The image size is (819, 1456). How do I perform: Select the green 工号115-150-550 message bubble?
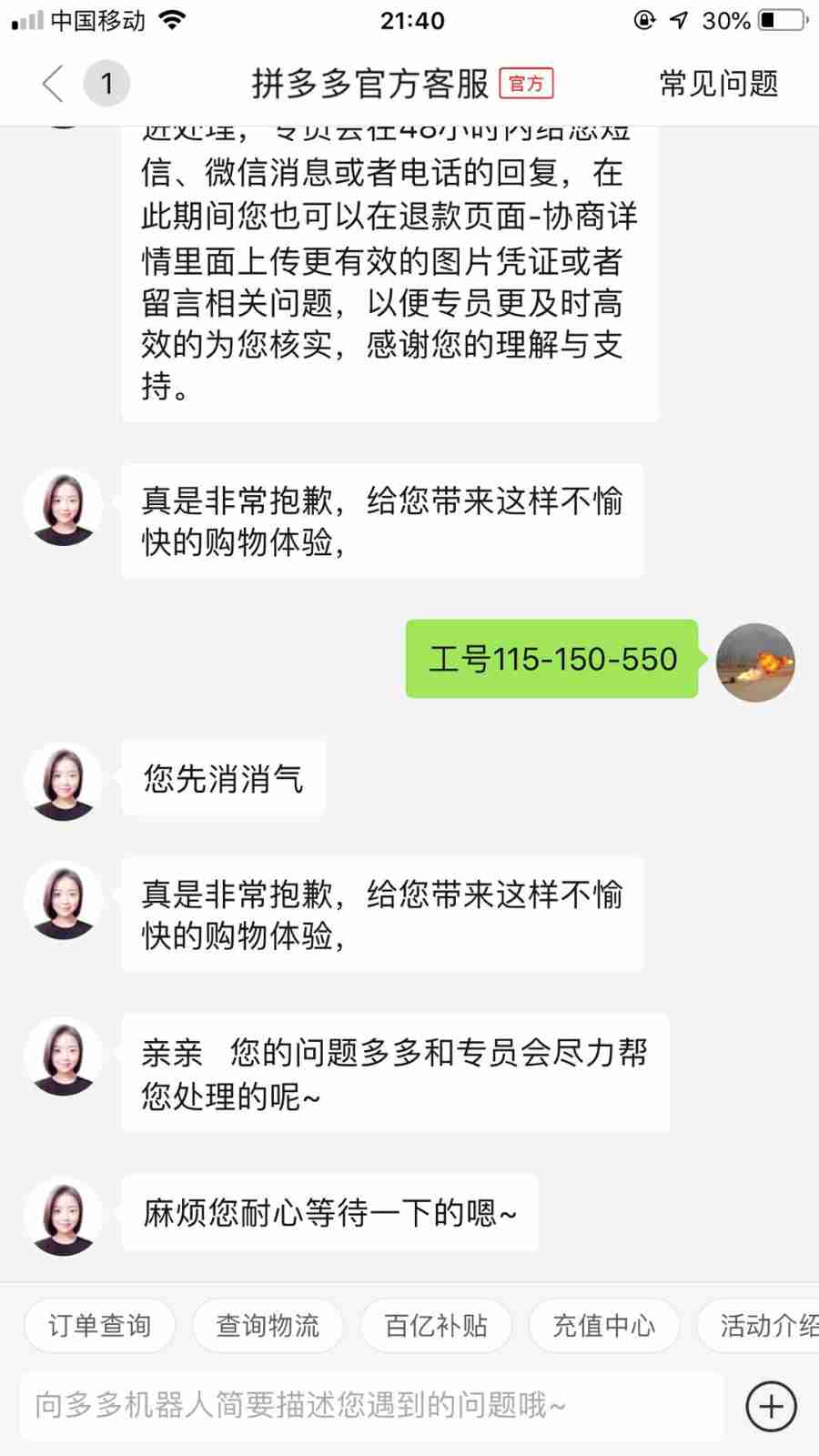[x=551, y=659]
